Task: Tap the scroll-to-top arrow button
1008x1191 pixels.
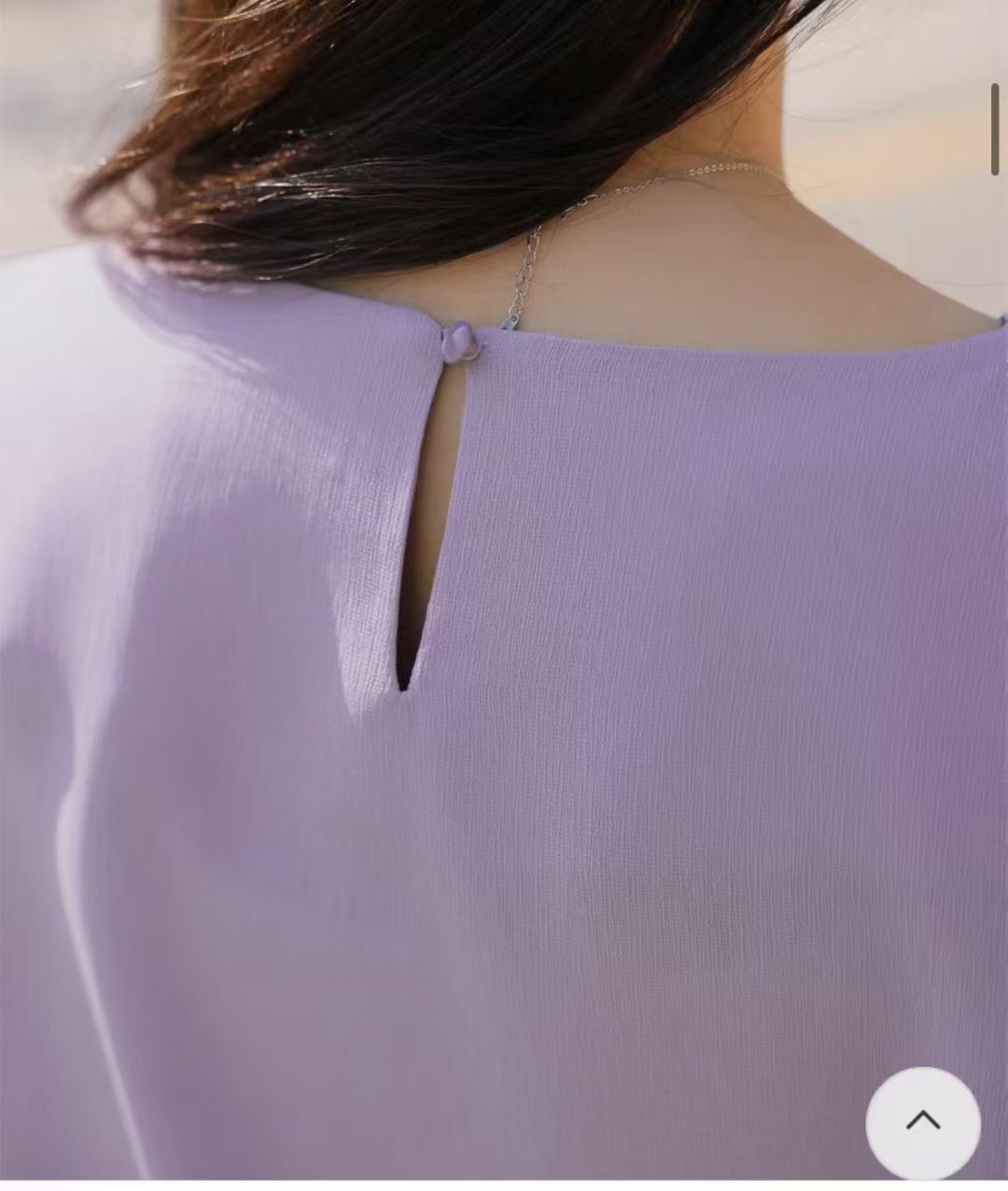Action: (922, 1123)
